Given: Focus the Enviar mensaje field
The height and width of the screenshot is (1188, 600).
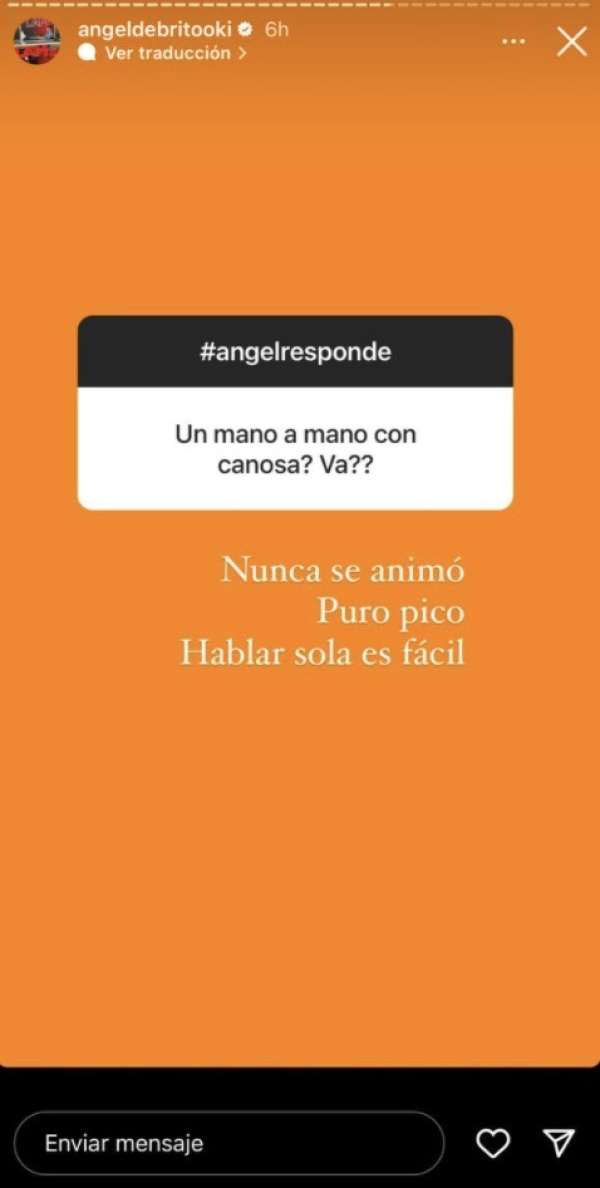Looking at the screenshot, I should point(229,1142).
